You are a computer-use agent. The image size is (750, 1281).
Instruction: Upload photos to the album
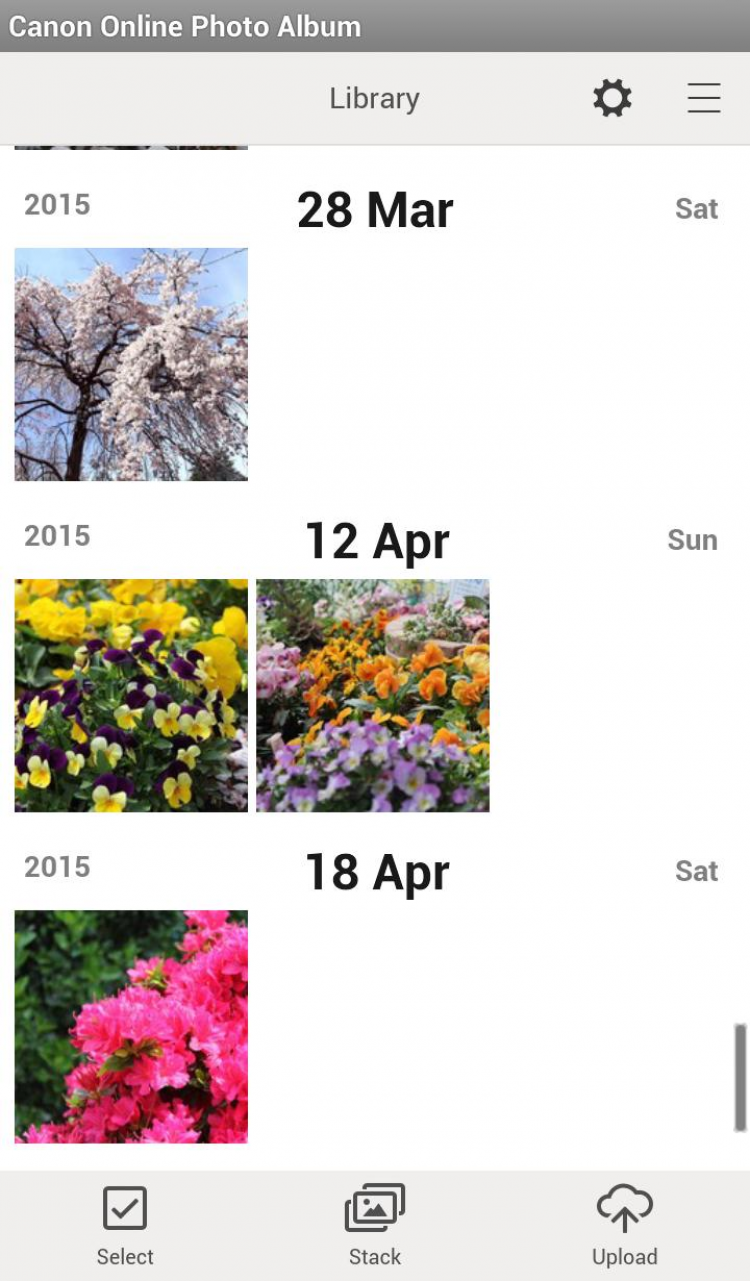click(625, 1225)
